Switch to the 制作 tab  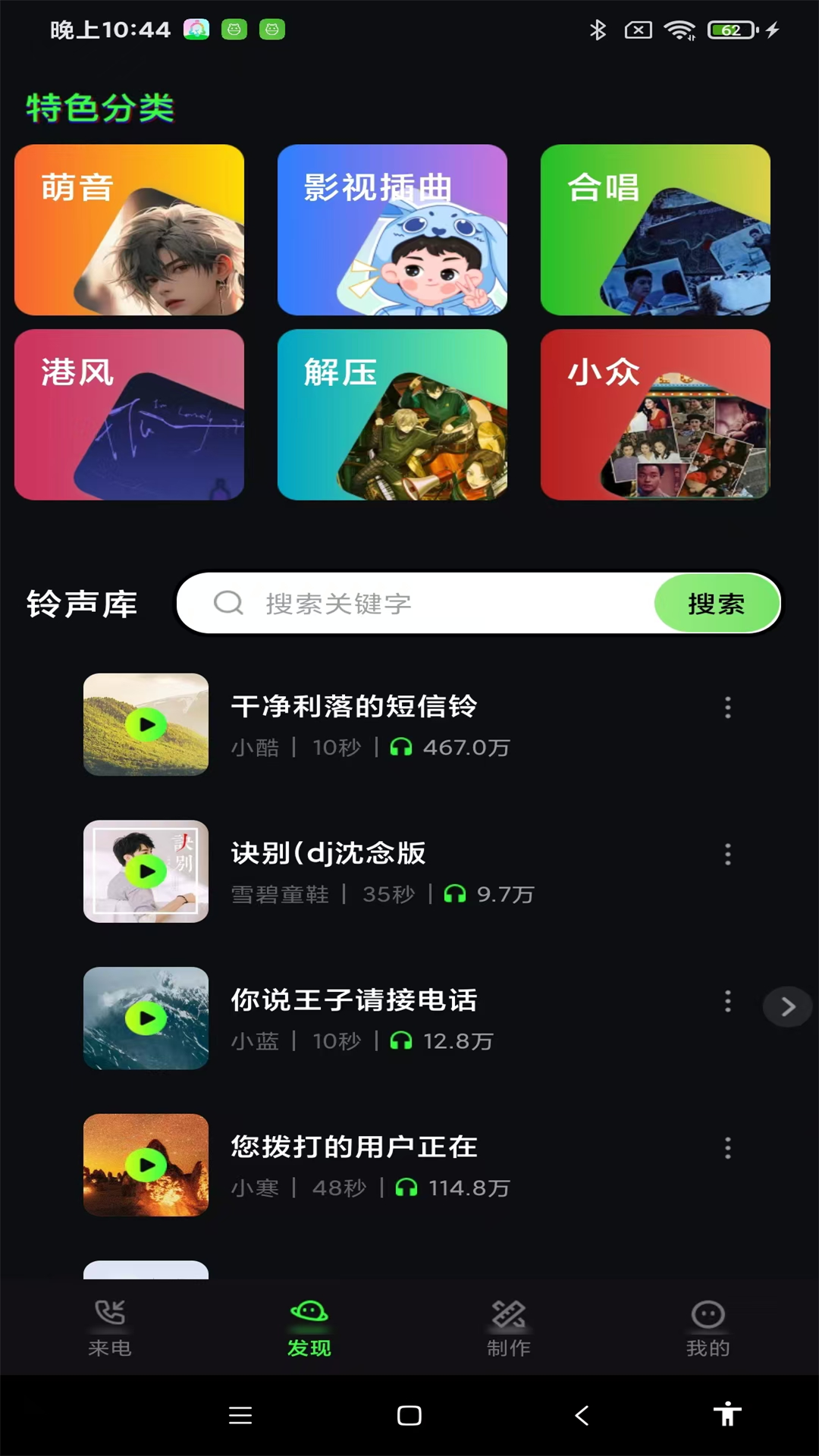click(x=509, y=1328)
